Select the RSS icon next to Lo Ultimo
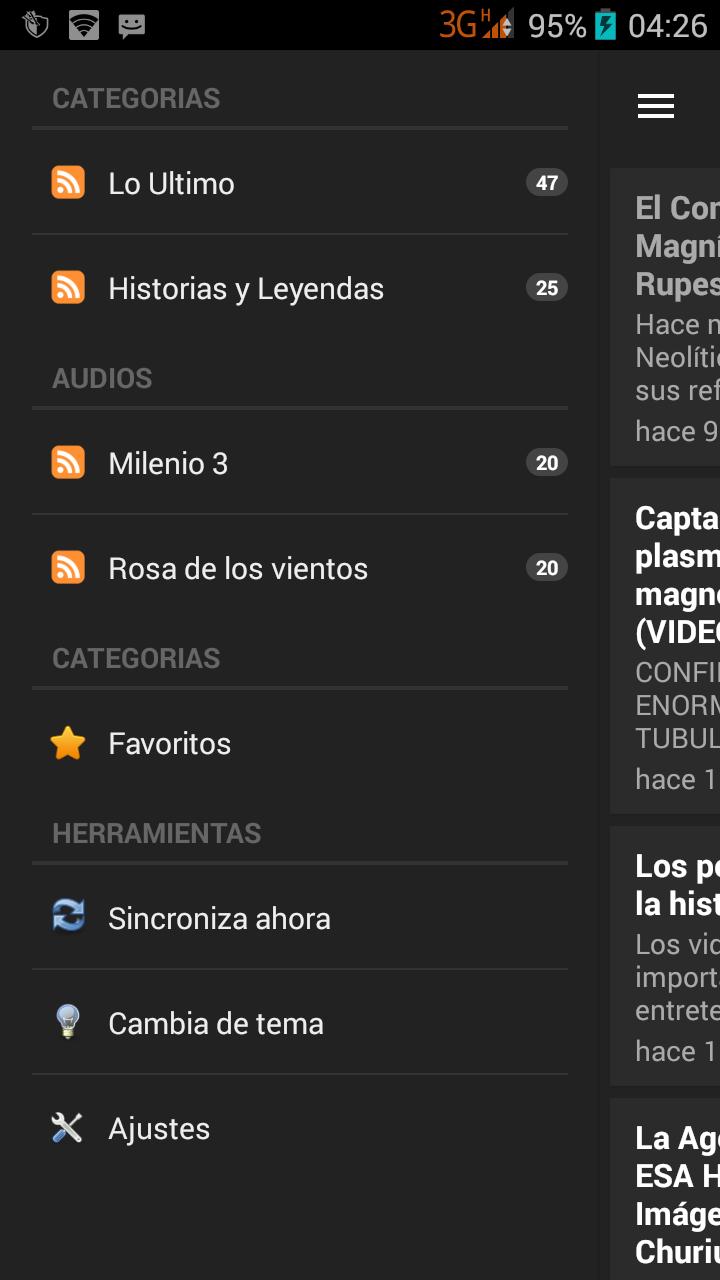The width and height of the screenshot is (720, 1280). click(x=67, y=183)
